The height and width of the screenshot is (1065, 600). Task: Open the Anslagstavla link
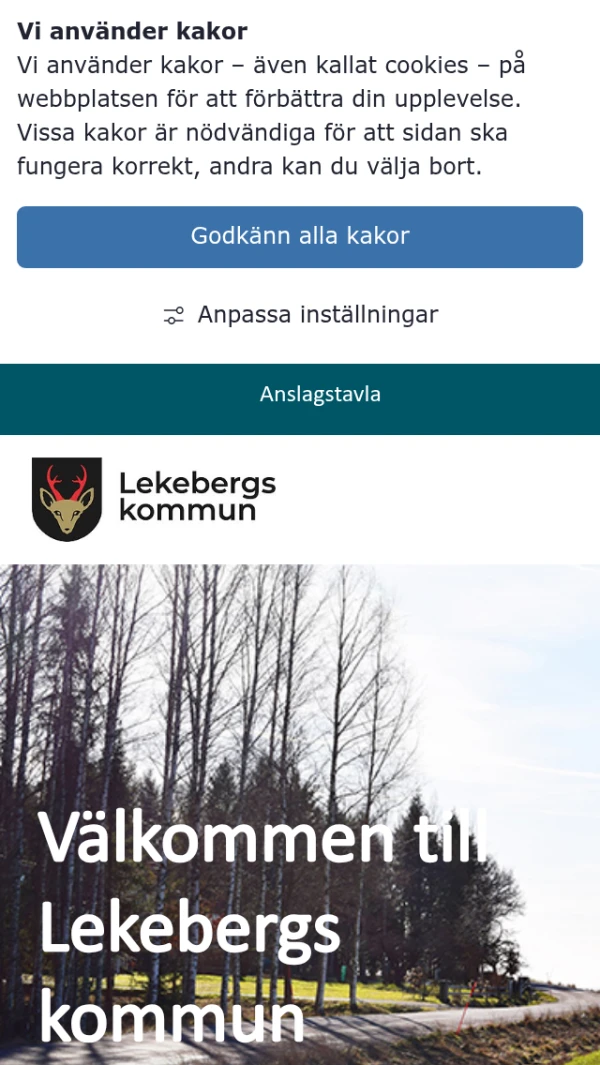click(x=320, y=394)
